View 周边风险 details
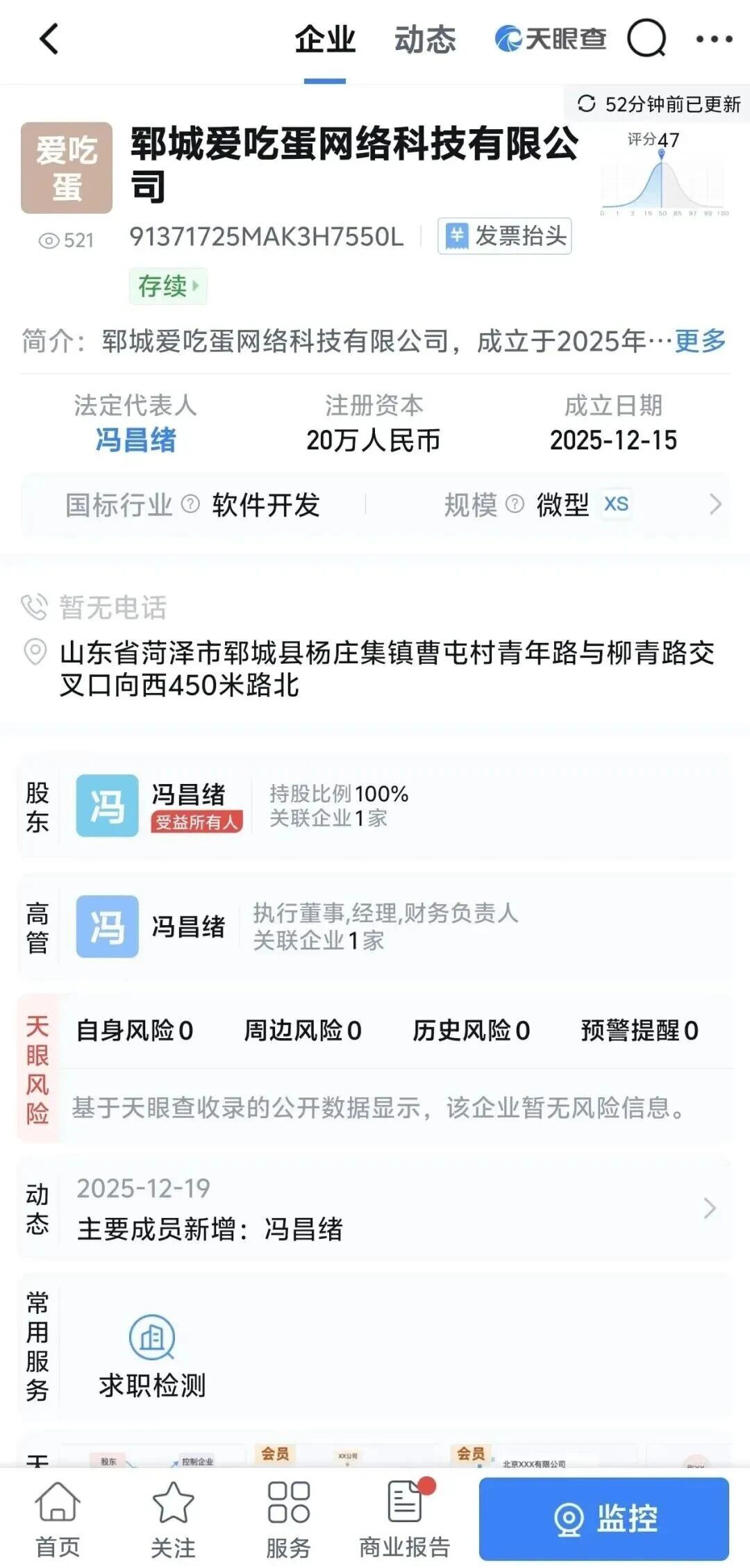Screen dimensions: 750x1568 click(303, 1031)
